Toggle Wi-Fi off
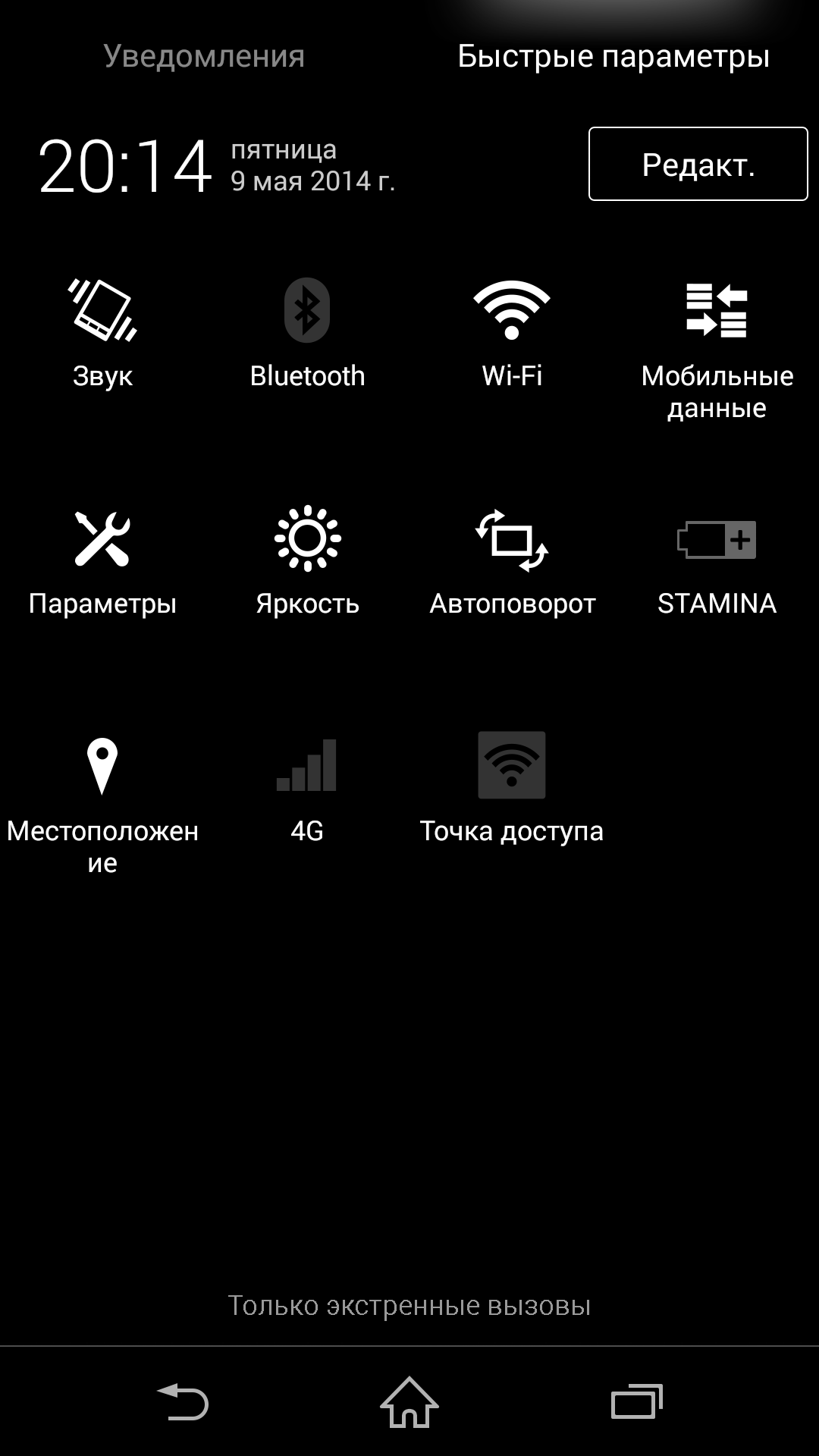This screenshot has width=819, height=1456. (512, 334)
